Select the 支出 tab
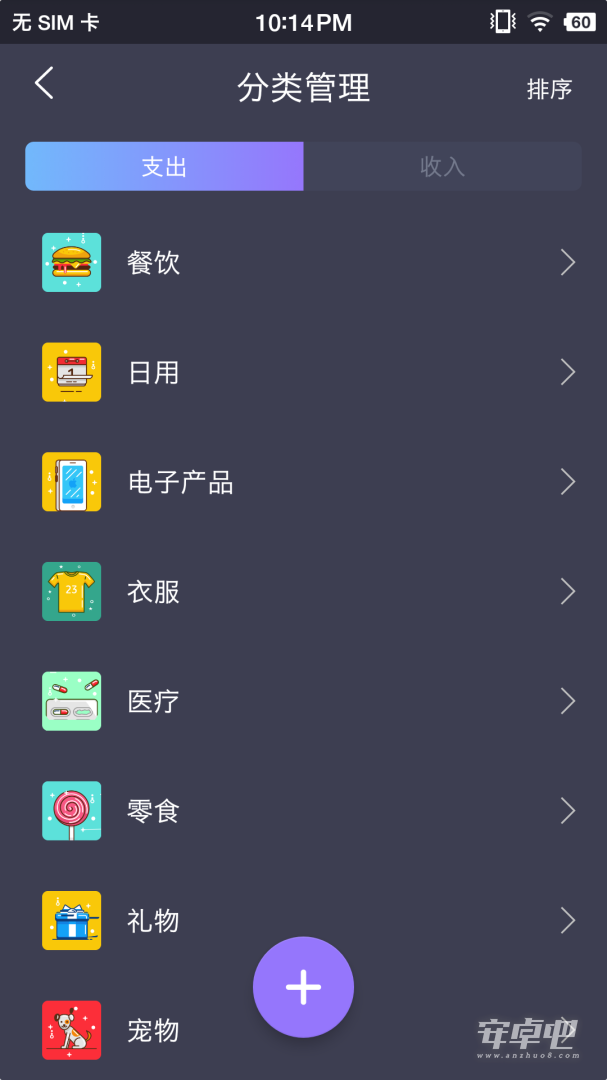This screenshot has width=607, height=1080. 165,166
